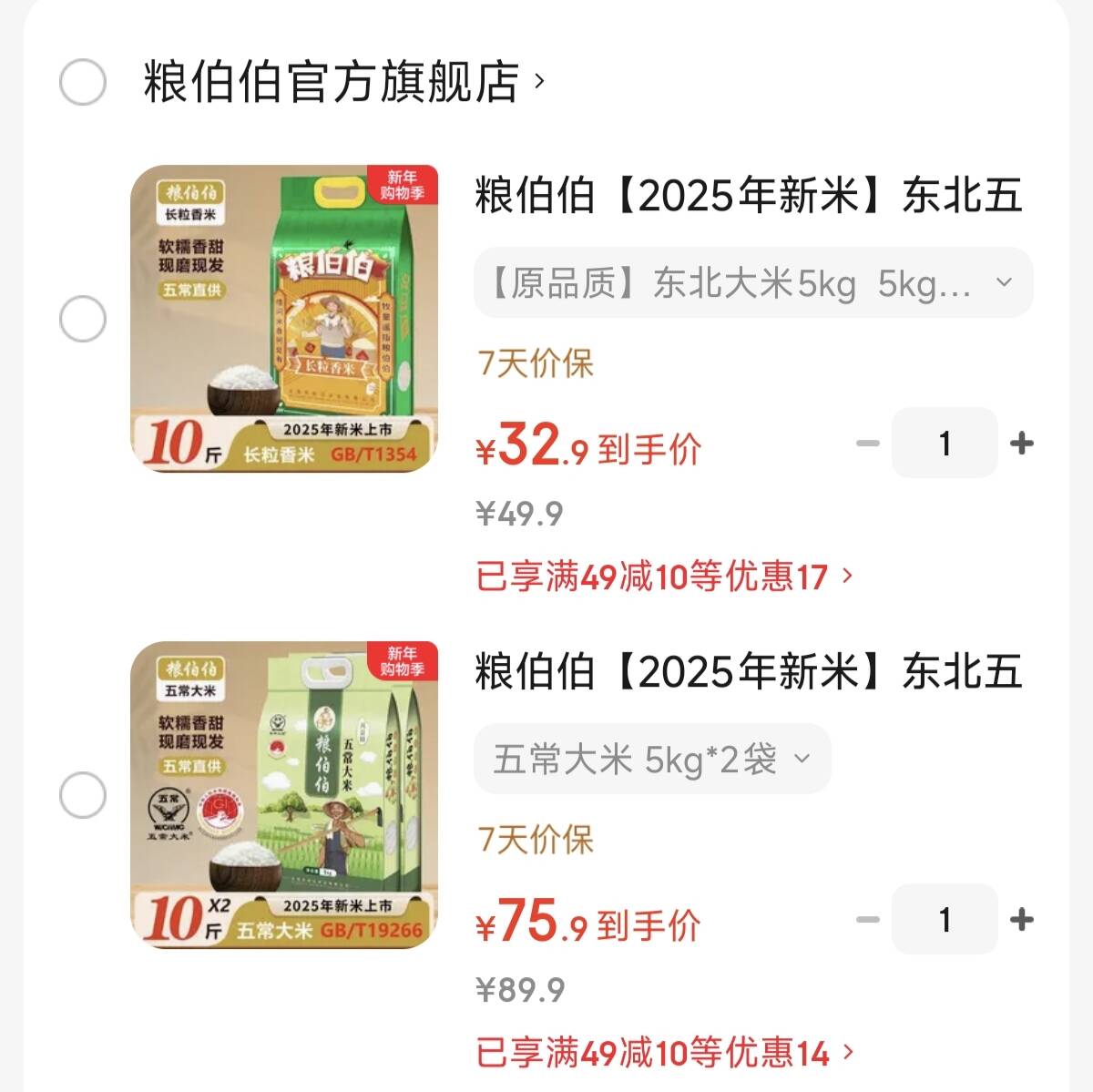Open the 五常大米 10斤X2 product image

[284, 795]
